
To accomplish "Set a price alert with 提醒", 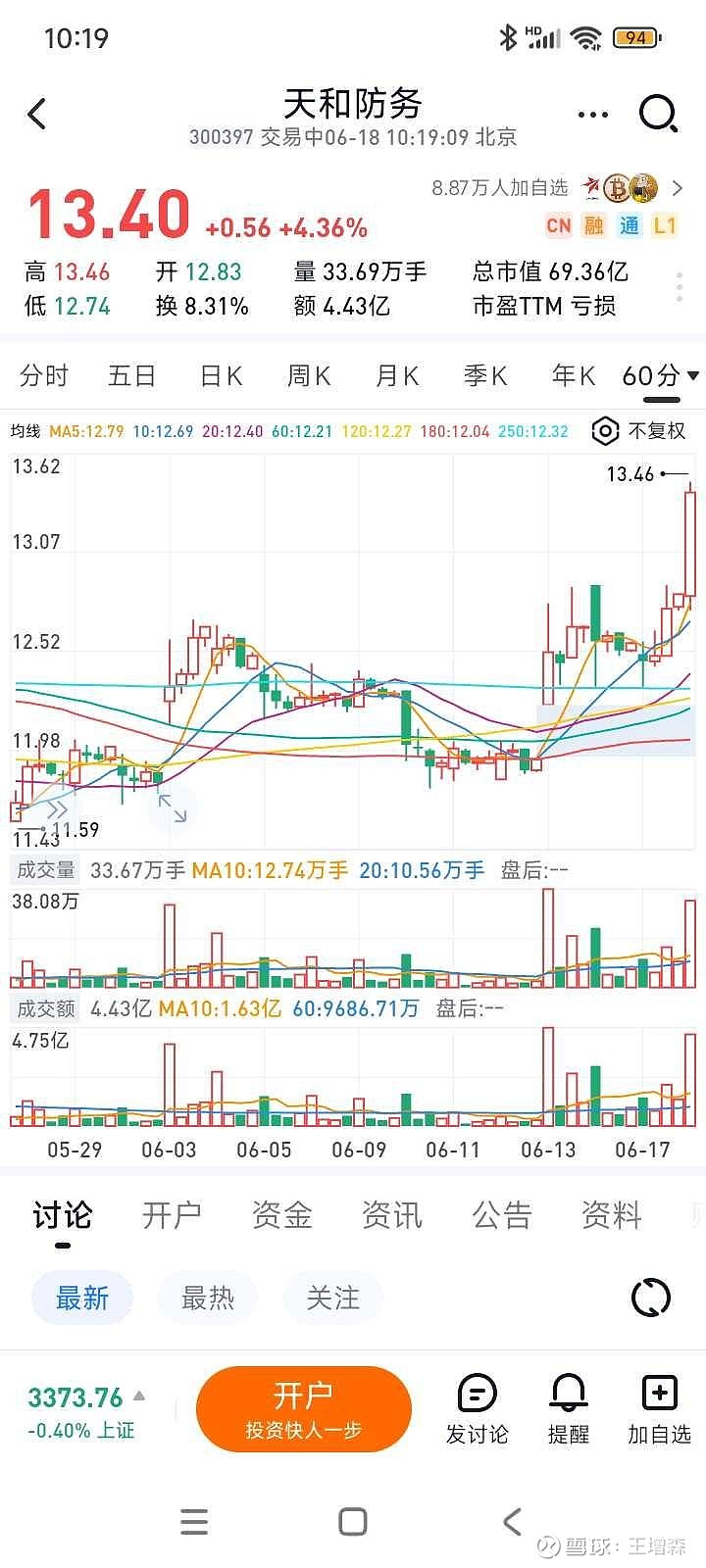I will [569, 1409].
